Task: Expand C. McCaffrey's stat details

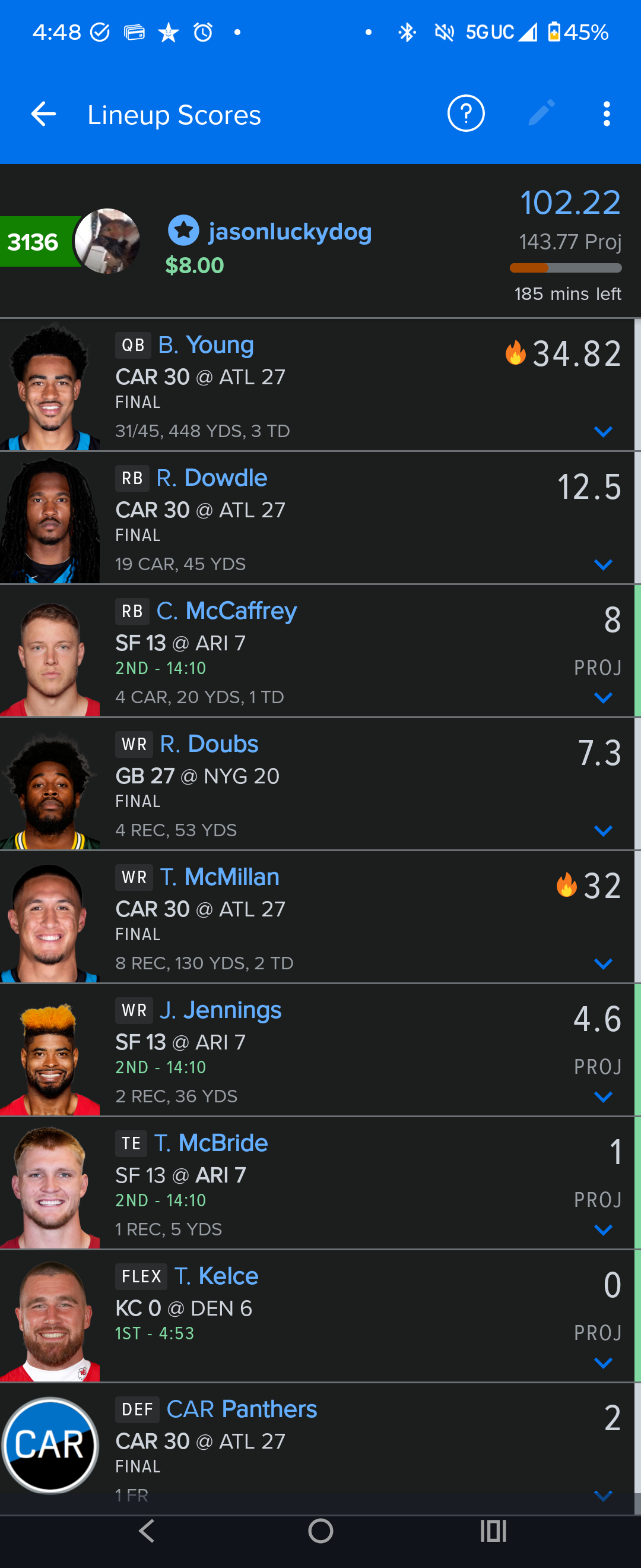Action: (602, 698)
